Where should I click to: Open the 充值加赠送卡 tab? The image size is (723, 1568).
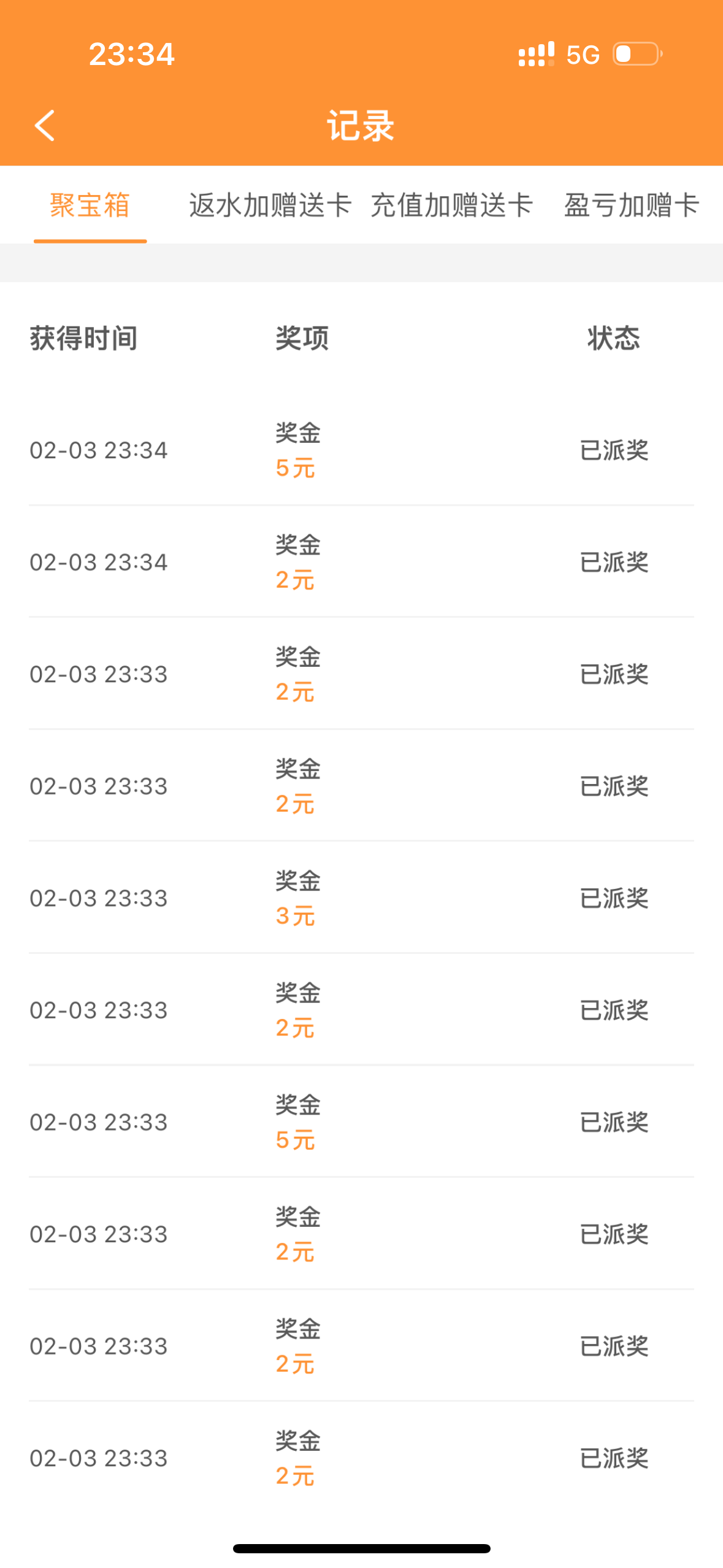coord(451,205)
